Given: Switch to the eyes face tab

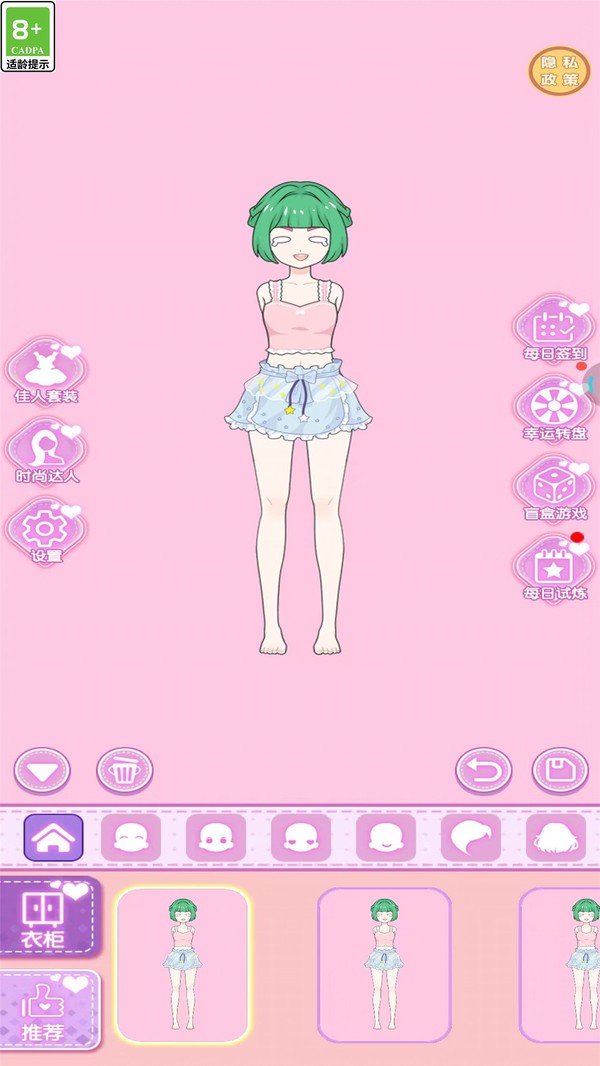Looking at the screenshot, I should [x=216, y=838].
